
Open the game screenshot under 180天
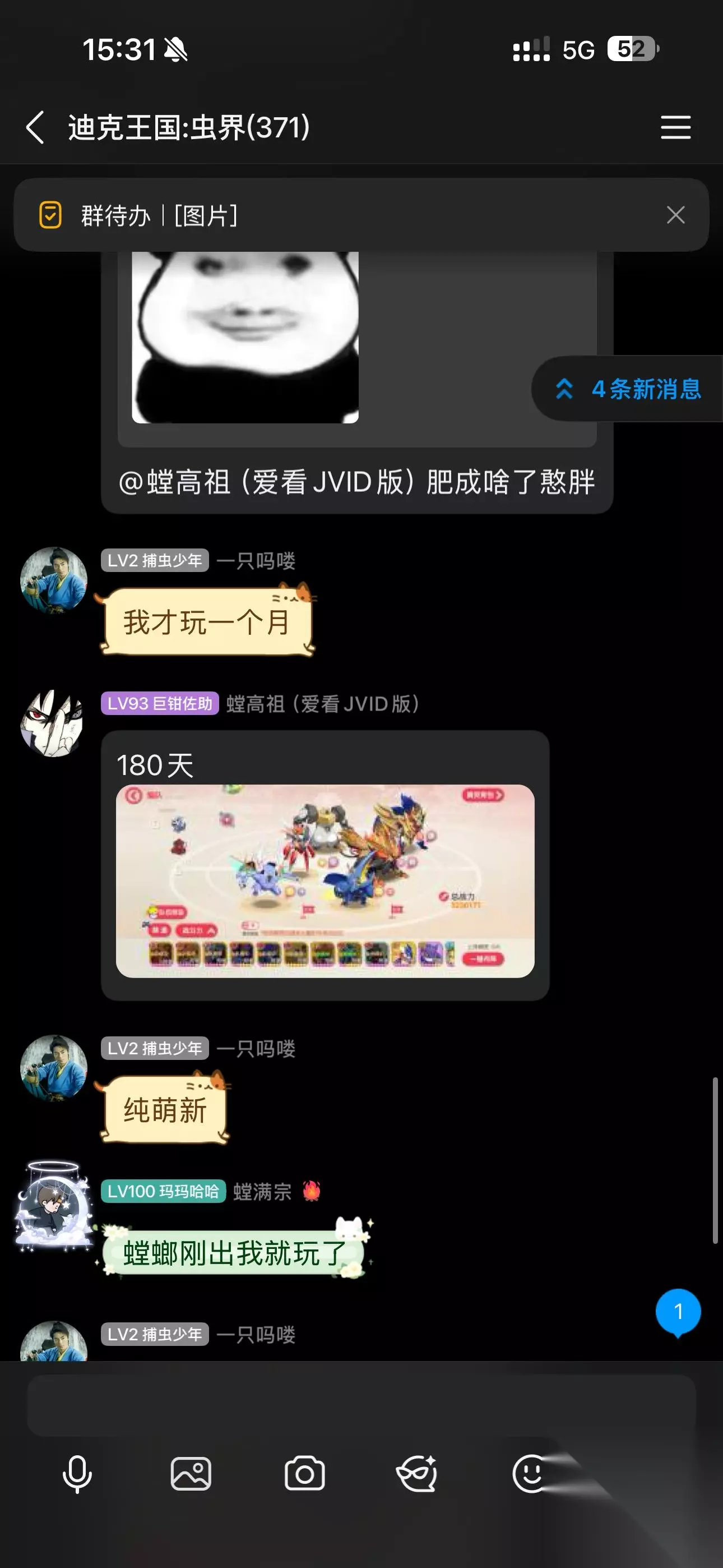[x=325, y=881]
